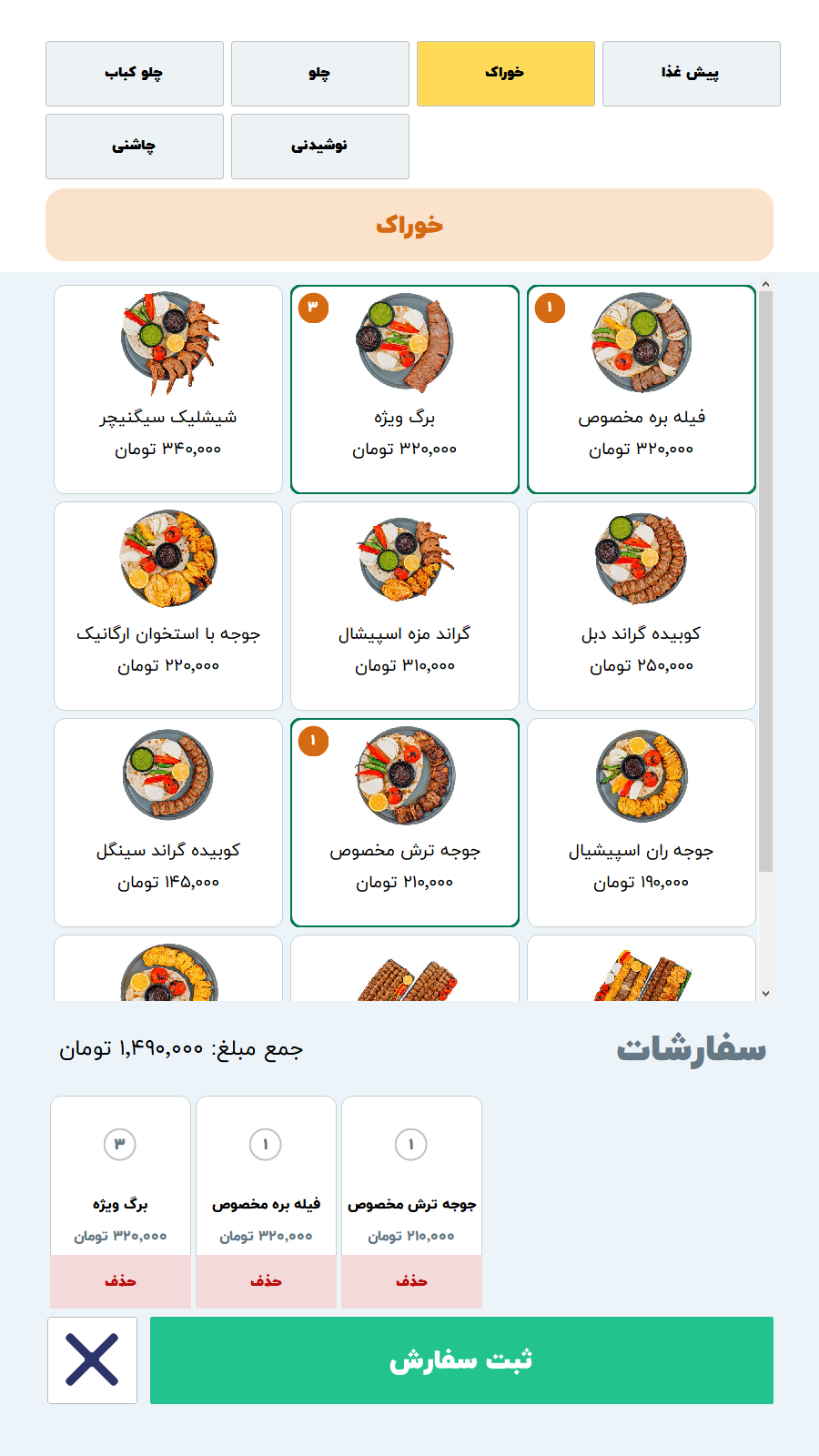Select جوجه با استخوان ارگانیک card
819x1456 pixels.
tap(168, 606)
